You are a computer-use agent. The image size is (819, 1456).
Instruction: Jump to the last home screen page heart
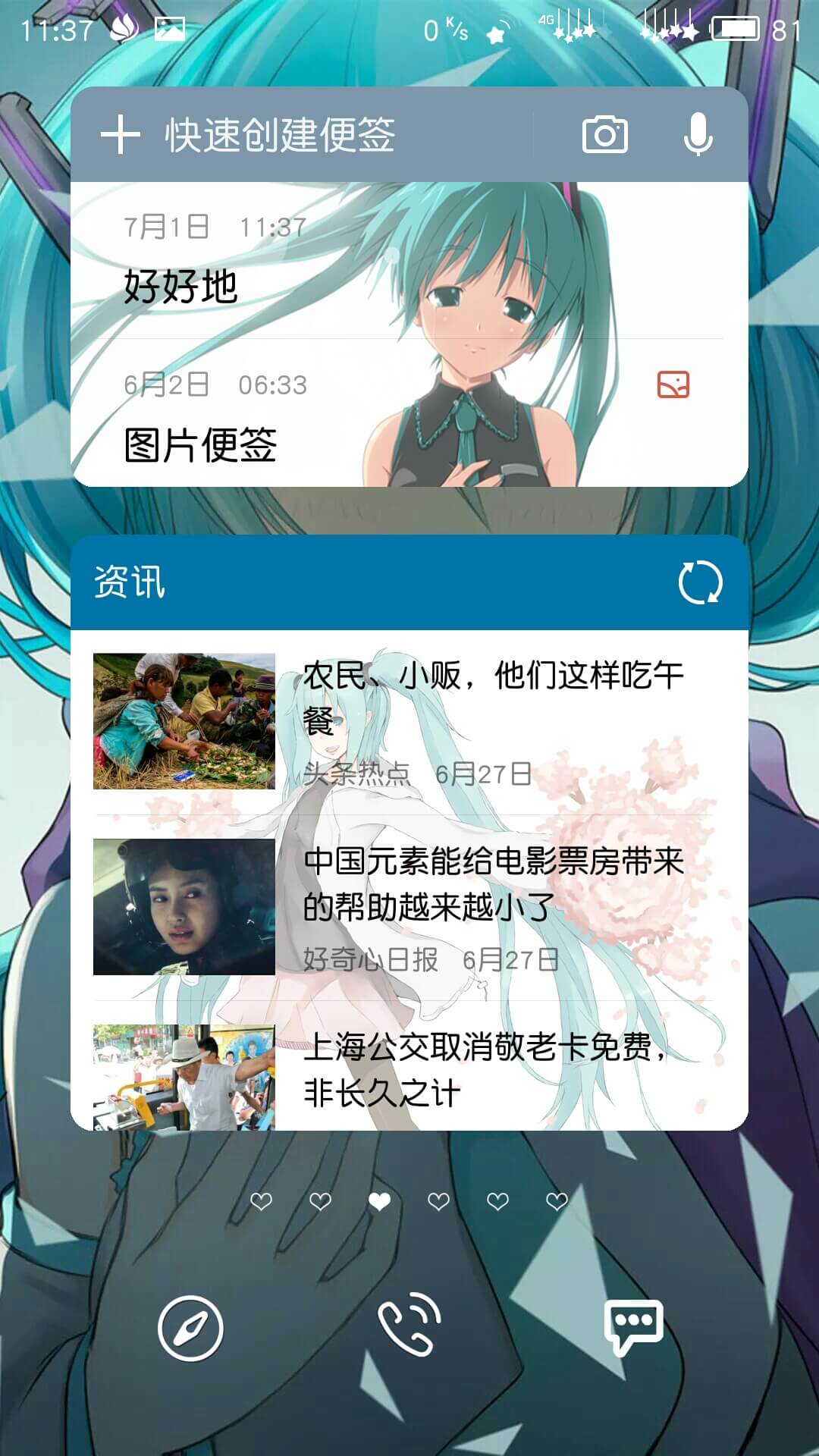pos(557,1201)
